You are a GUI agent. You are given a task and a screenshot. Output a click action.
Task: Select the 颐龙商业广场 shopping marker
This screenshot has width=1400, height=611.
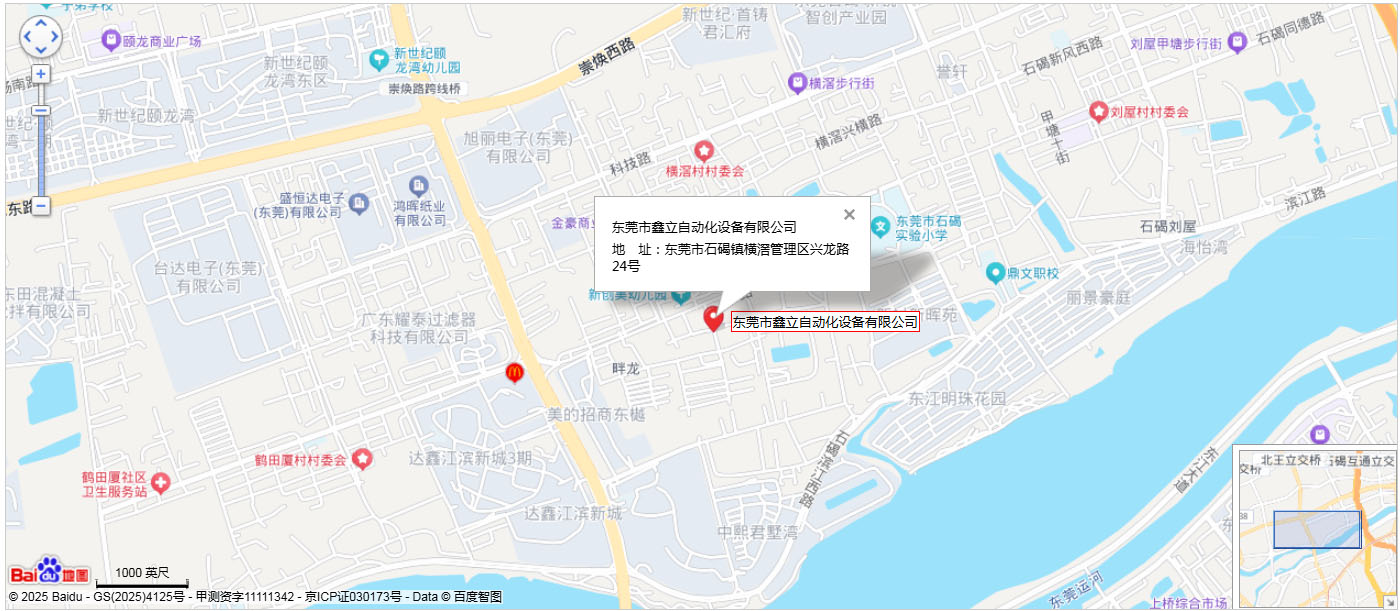(x=111, y=41)
